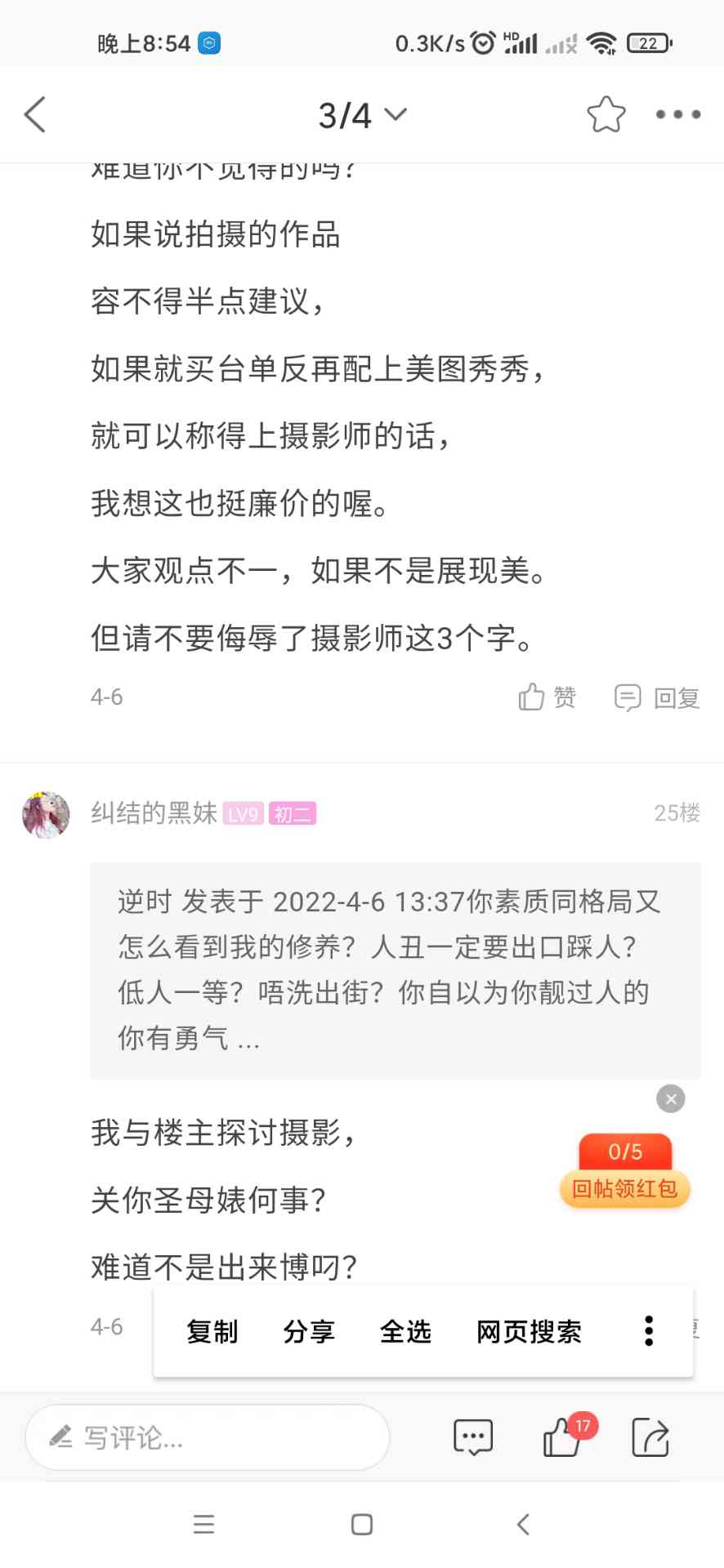
Task: Tap the 写评论 comment field
Action: [208, 1437]
